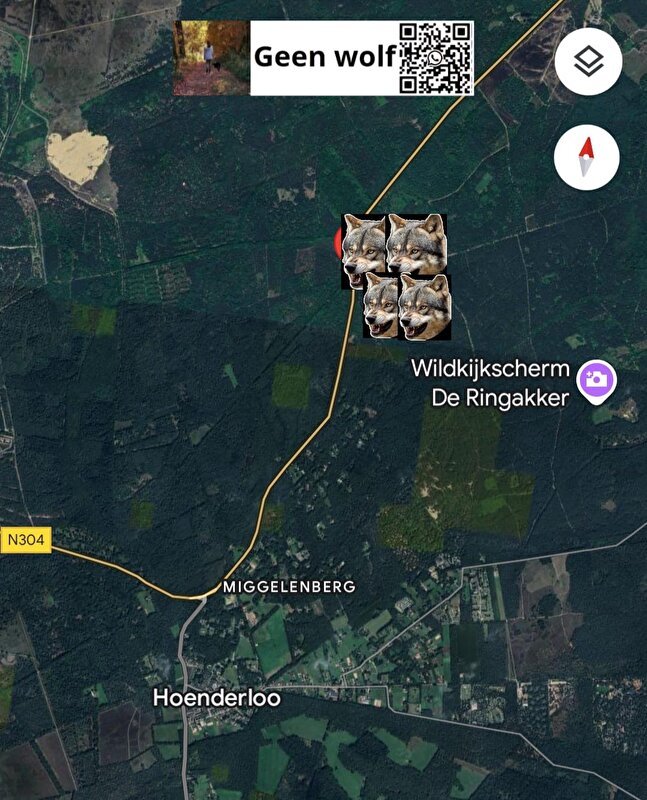Open Wildkijkscherm De Ringakker place marker

click(x=598, y=380)
